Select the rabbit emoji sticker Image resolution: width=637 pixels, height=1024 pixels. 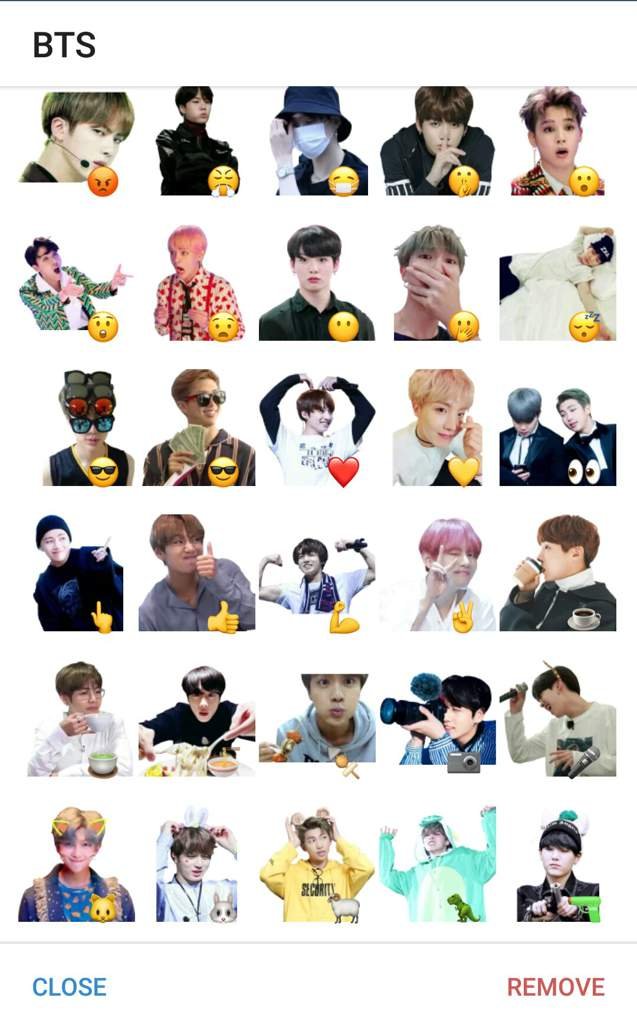(197, 863)
